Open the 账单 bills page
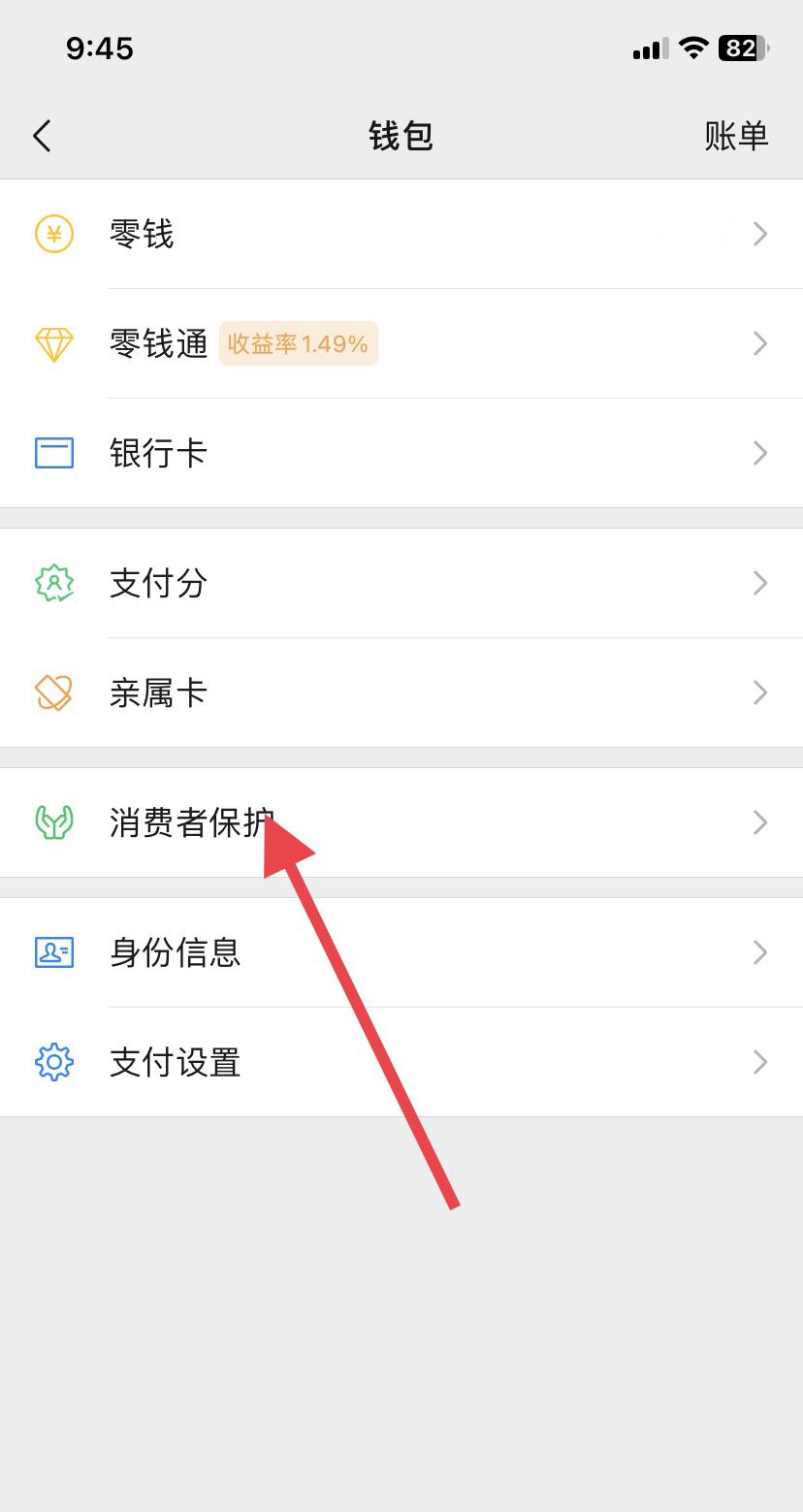The image size is (803, 1512). 737,136
